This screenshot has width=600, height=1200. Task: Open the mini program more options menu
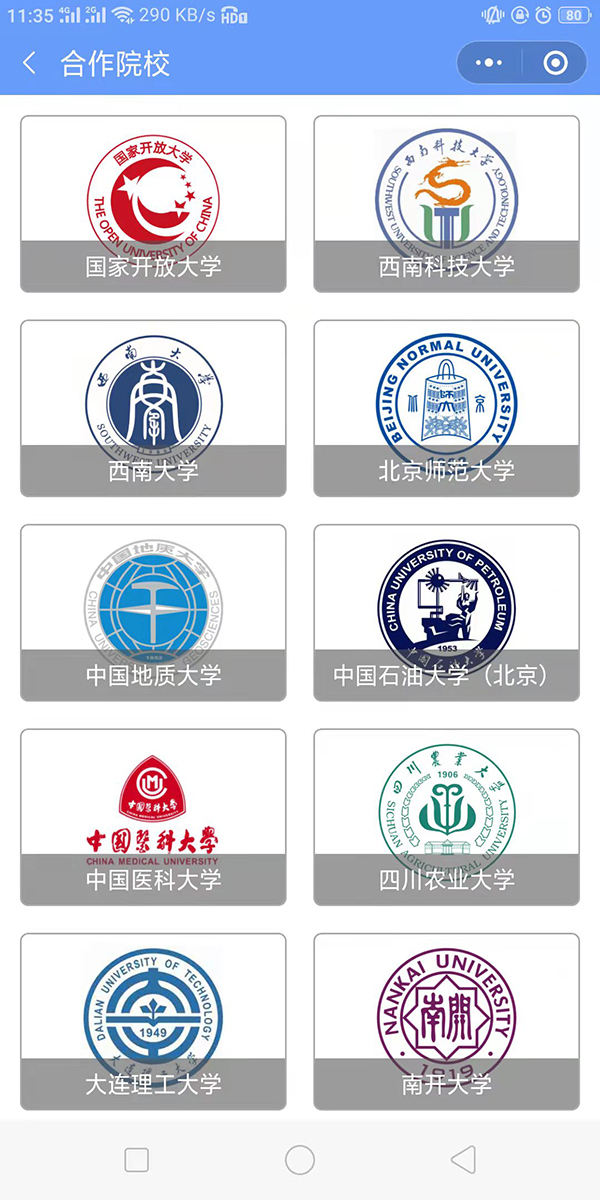489,63
